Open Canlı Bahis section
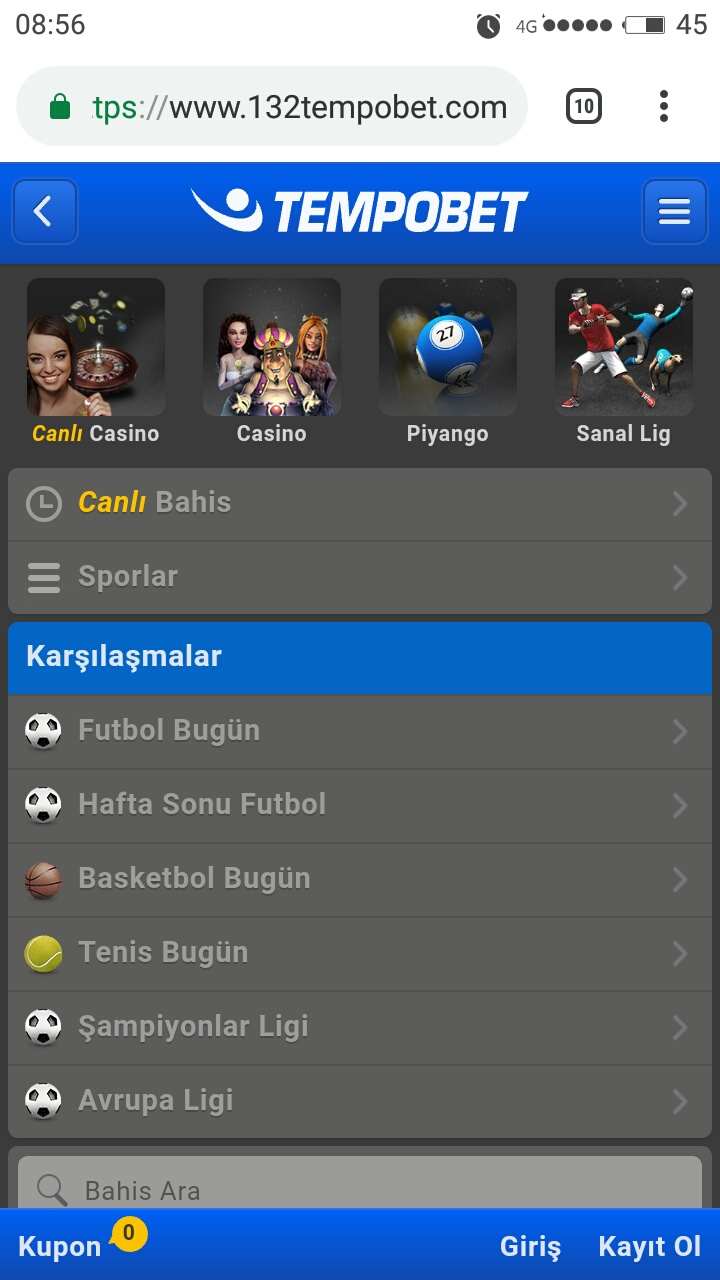Screen dimensions: 720x1280 [358, 503]
